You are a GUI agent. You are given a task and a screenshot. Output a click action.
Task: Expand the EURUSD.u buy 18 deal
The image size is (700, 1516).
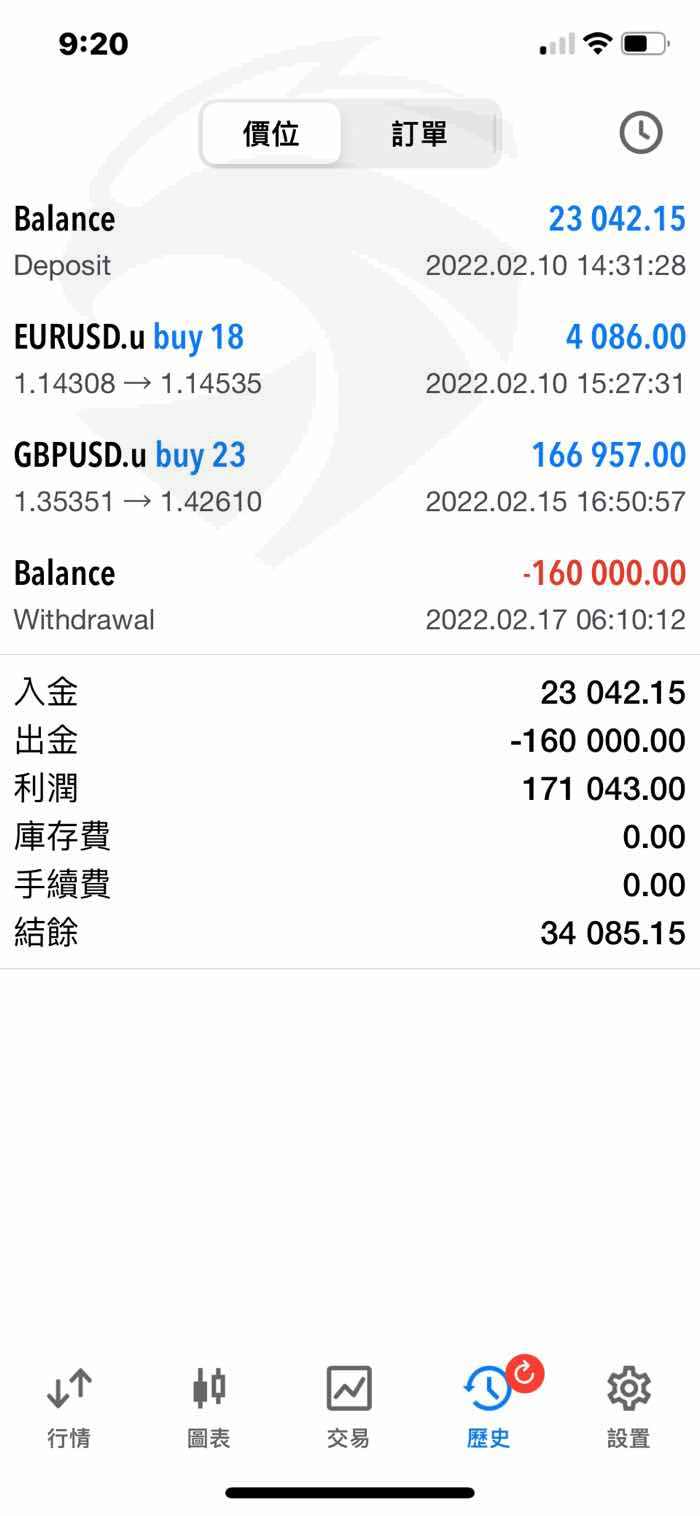350,359
